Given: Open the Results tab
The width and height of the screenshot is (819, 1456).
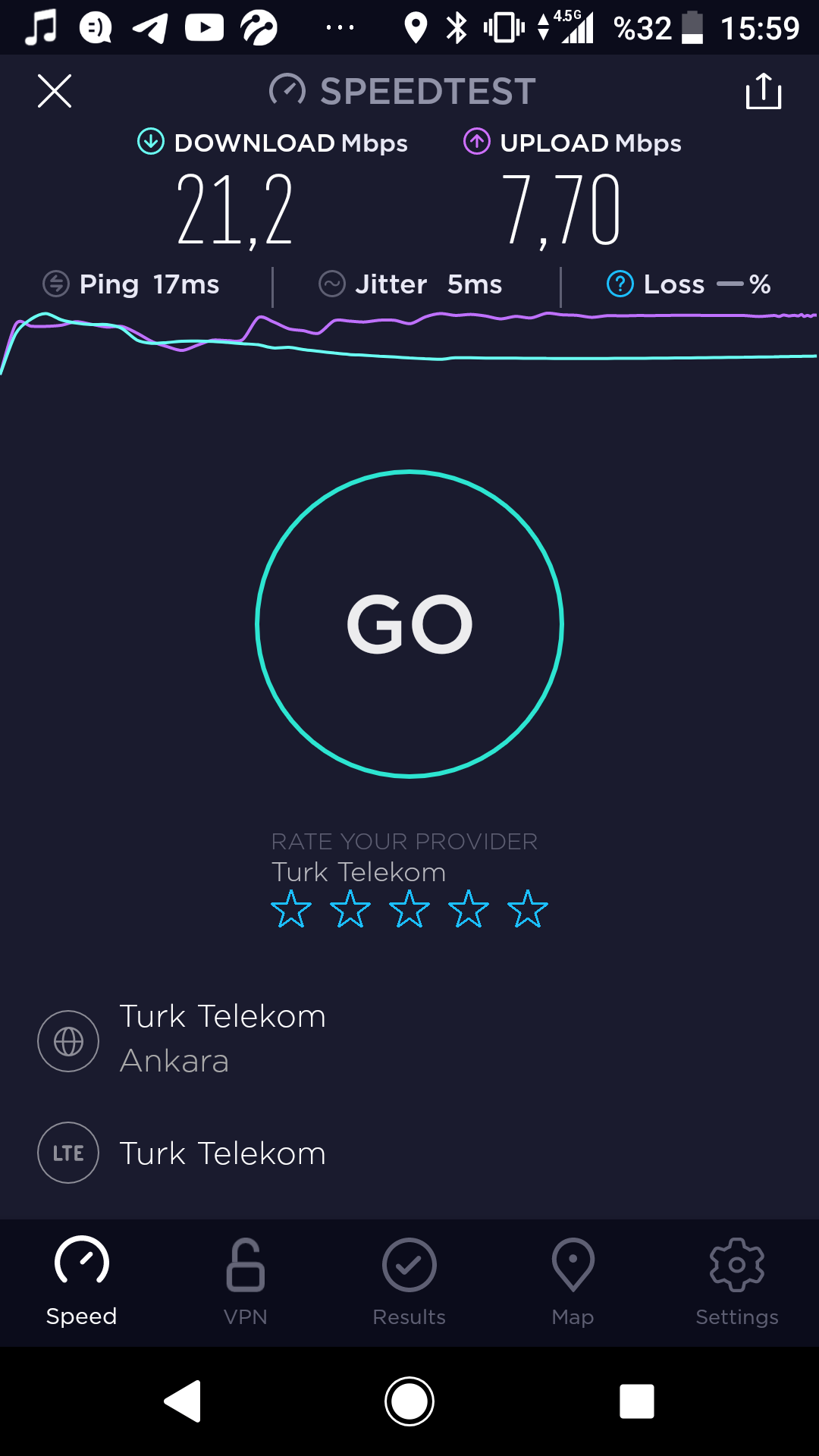Looking at the screenshot, I should [409, 1282].
